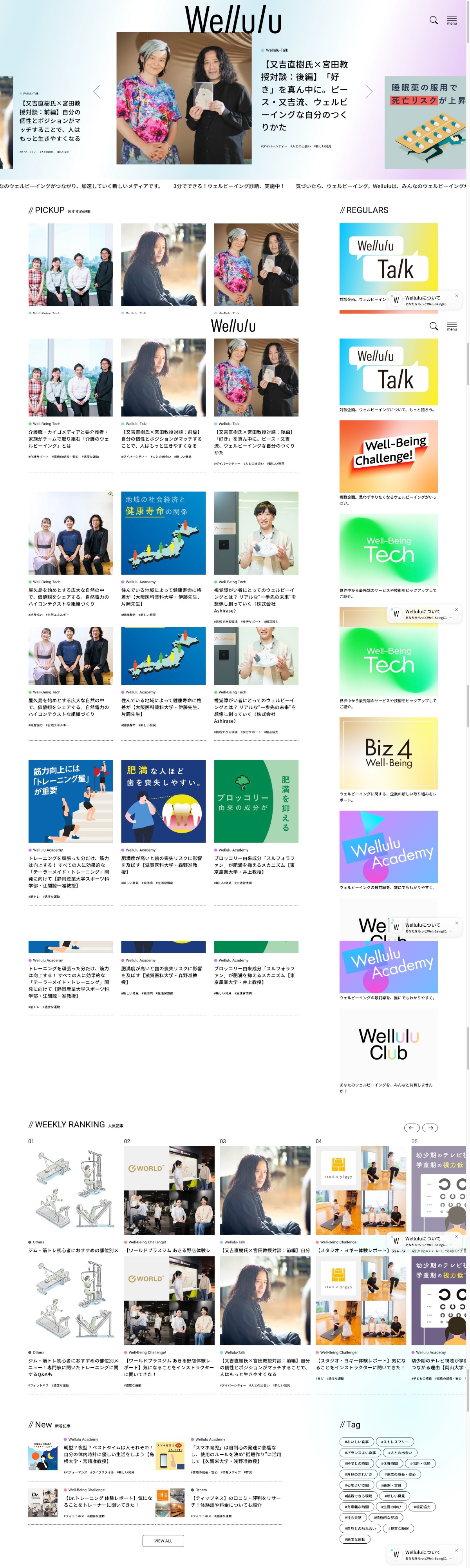This screenshot has height=1568, width=470.
Task: Open the sleeping pill mortality risk slide
Action: [425, 122]
